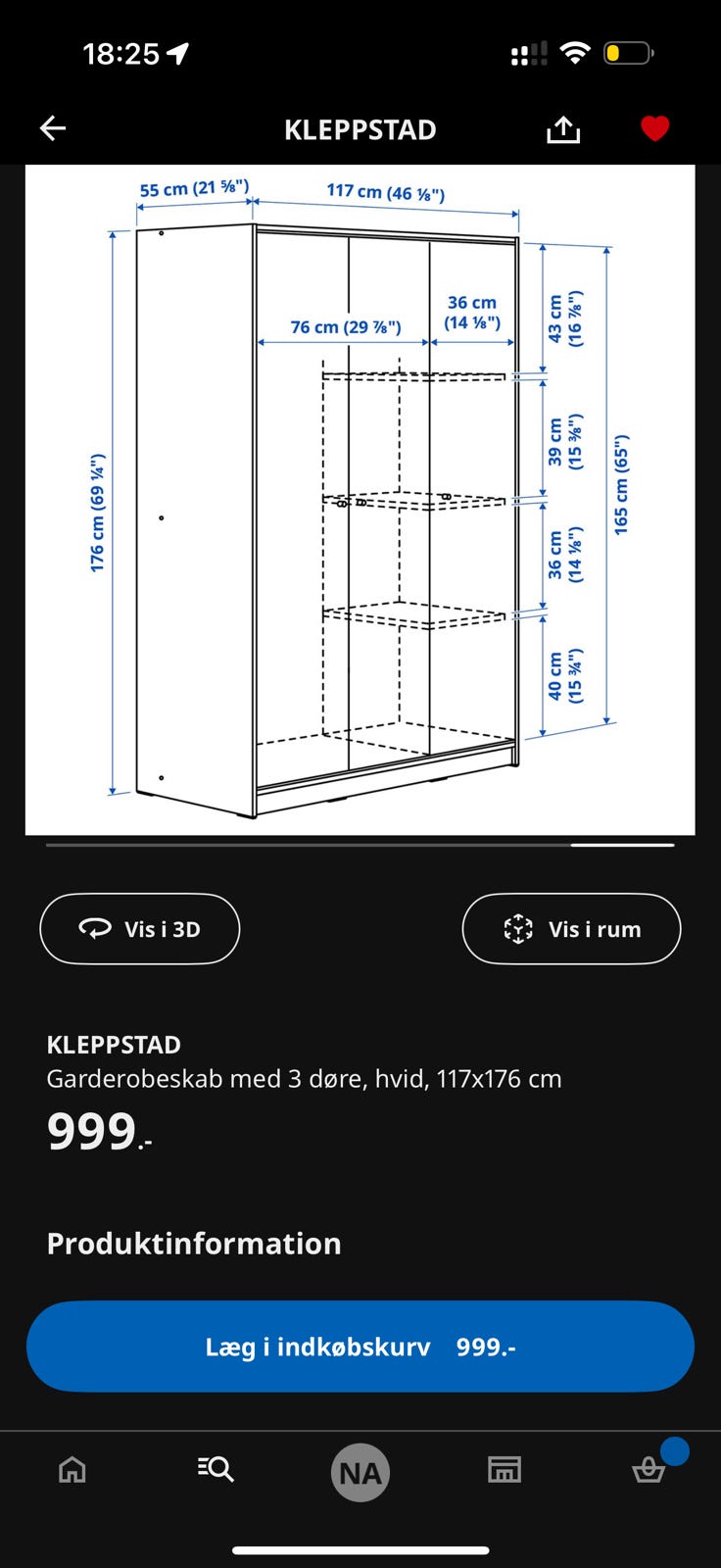721x1568 pixels.
Task: Open the home screen from bottom navigation
Action: (72, 1470)
